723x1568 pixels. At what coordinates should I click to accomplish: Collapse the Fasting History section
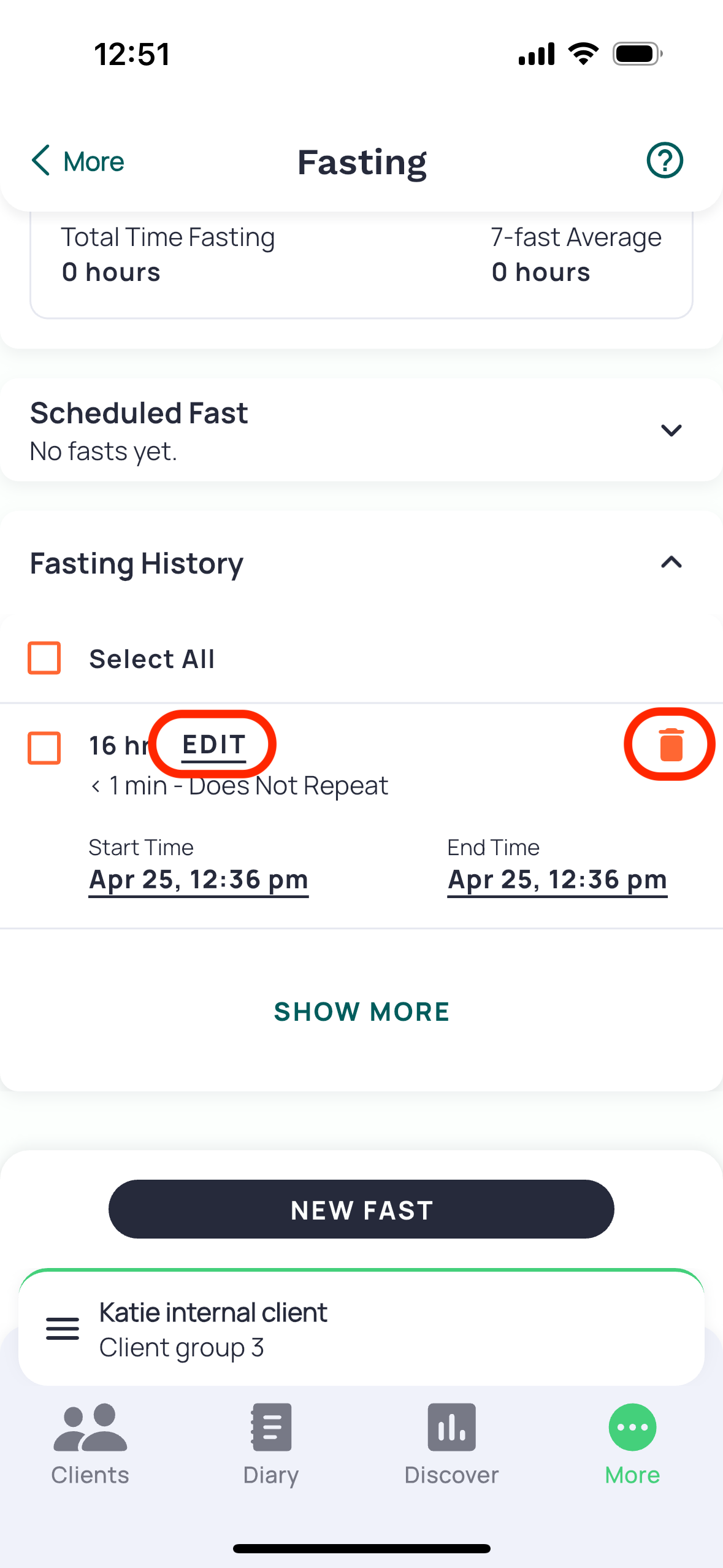(671, 563)
